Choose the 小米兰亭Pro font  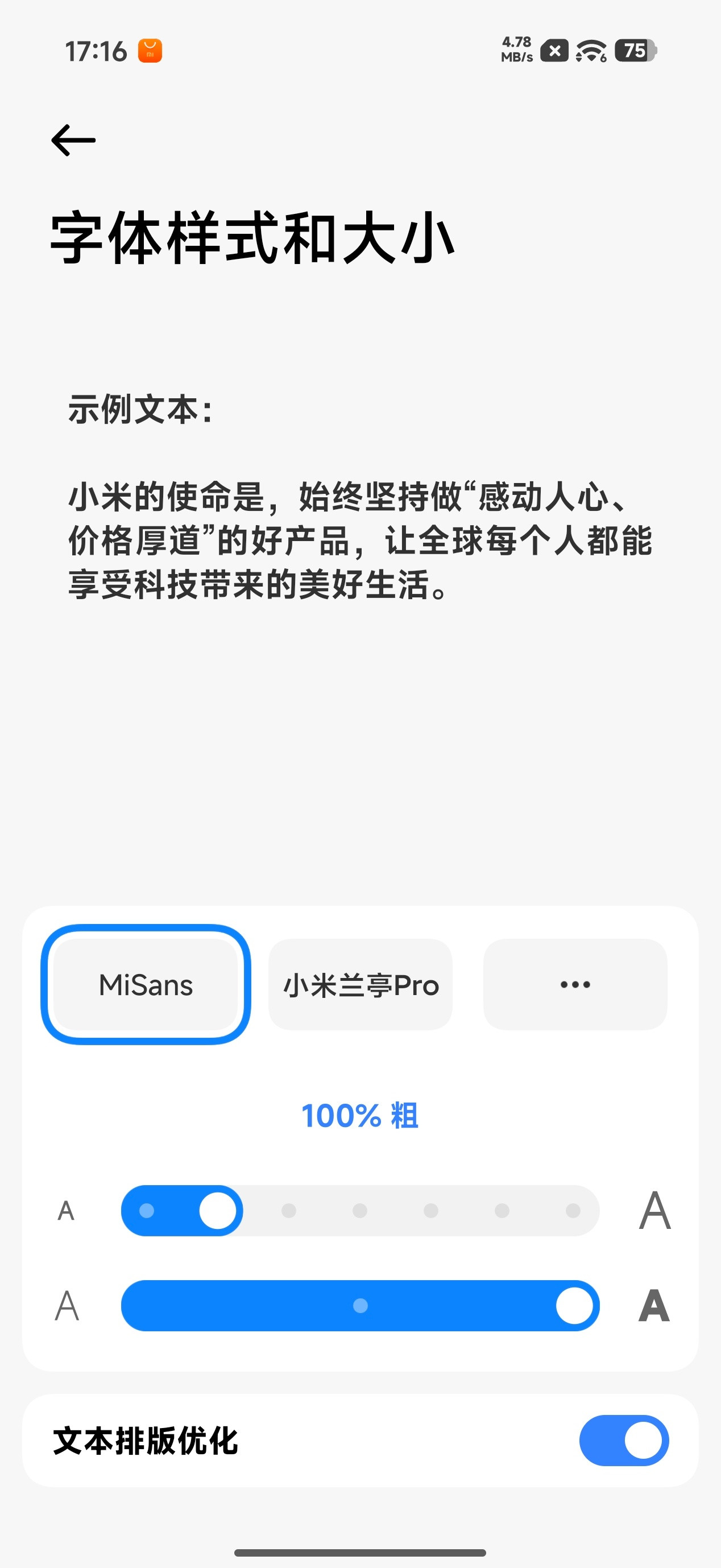360,984
